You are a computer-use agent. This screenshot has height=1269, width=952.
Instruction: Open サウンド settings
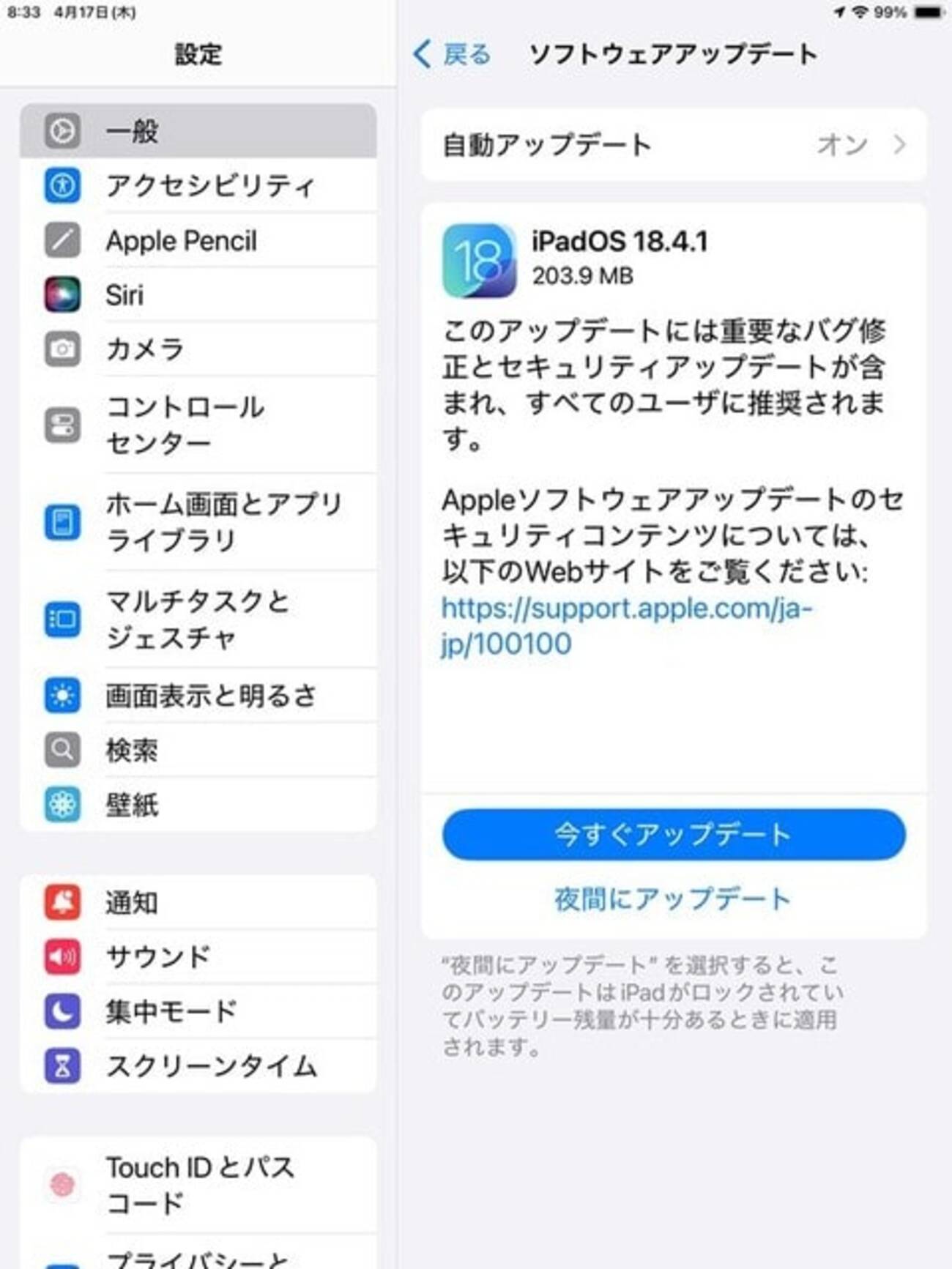pos(198,957)
